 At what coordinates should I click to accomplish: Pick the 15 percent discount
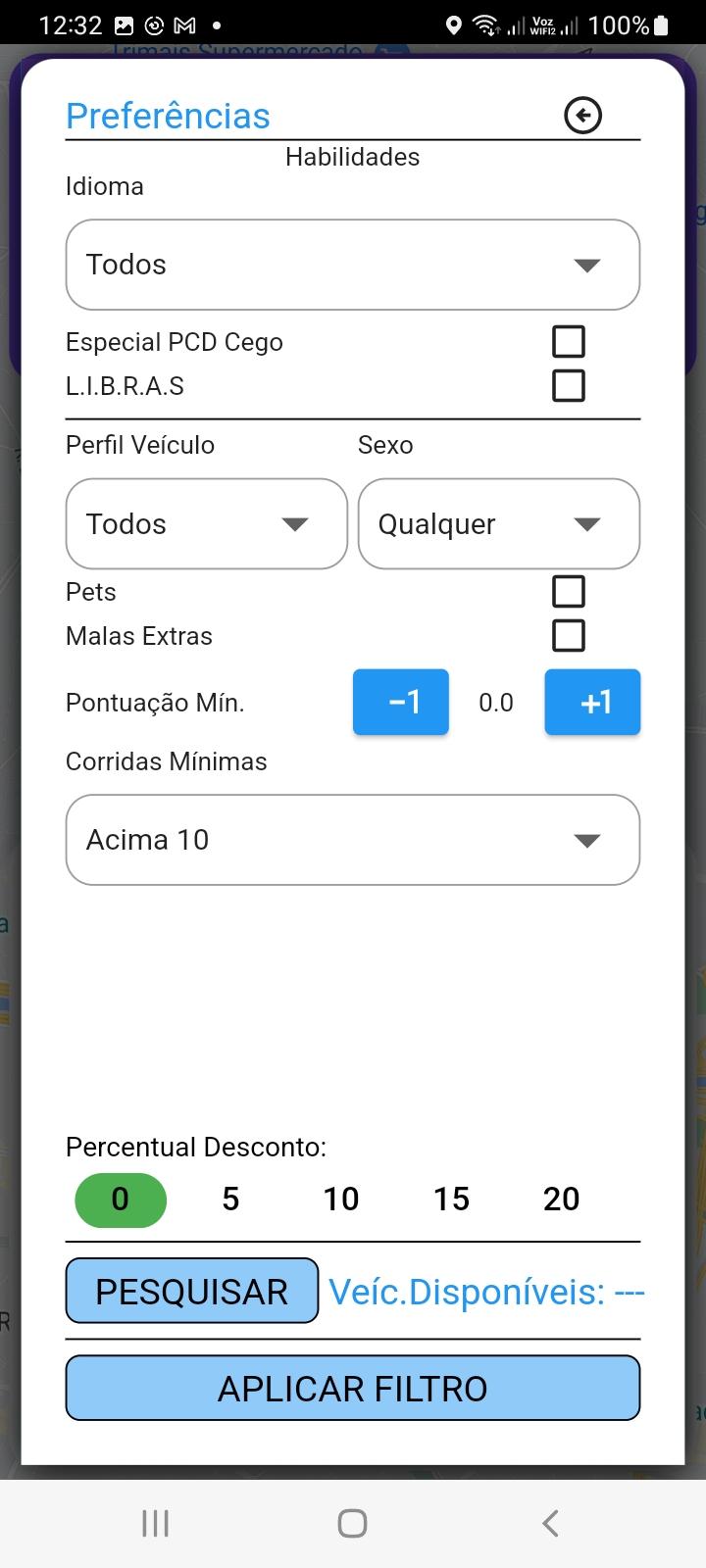click(451, 1200)
